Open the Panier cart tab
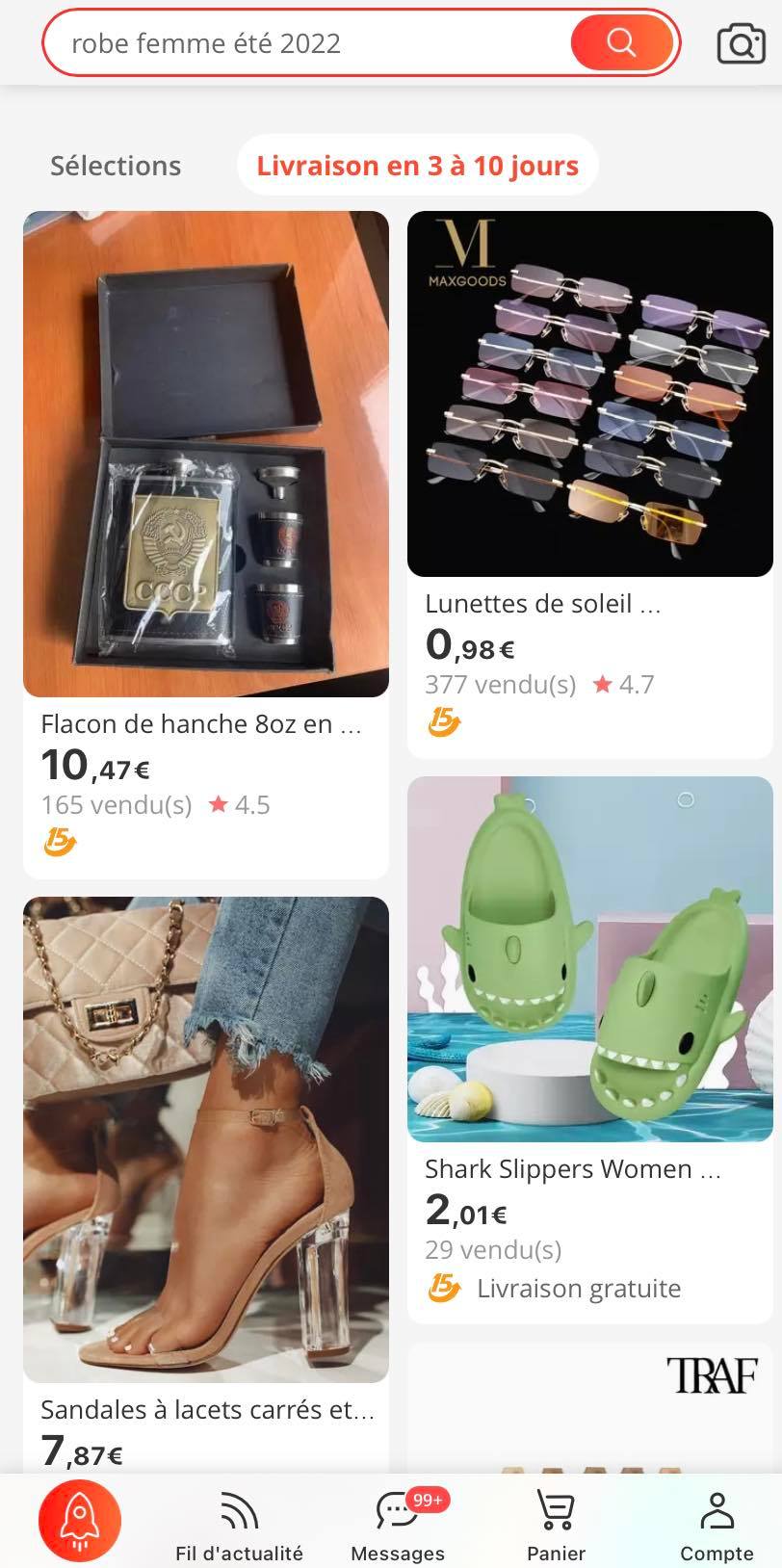The image size is (782, 1568). [x=557, y=1527]
